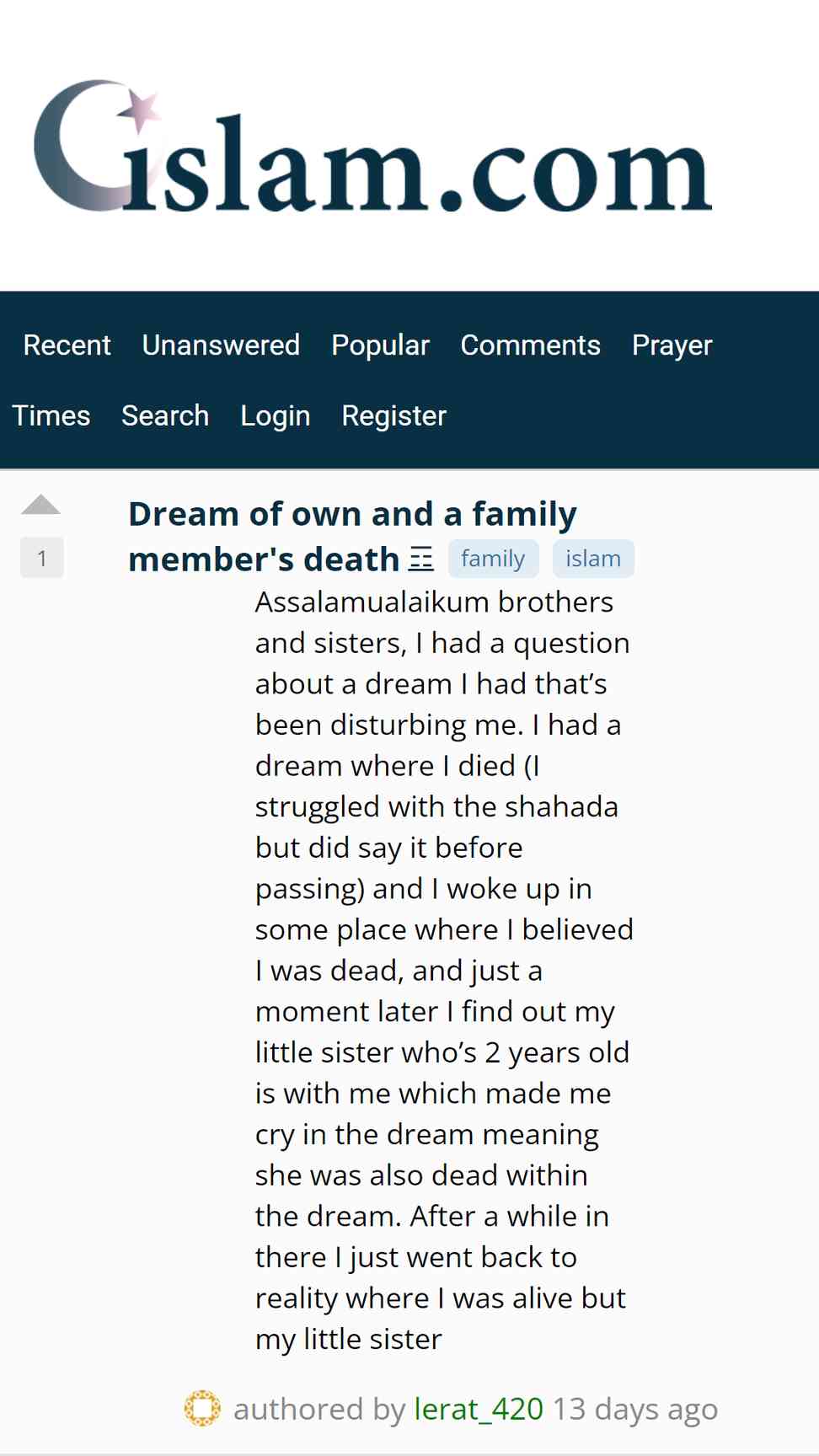Tap the islam.com logo to go home
The height and width of the screenshot is (1456, 819).
372,146
